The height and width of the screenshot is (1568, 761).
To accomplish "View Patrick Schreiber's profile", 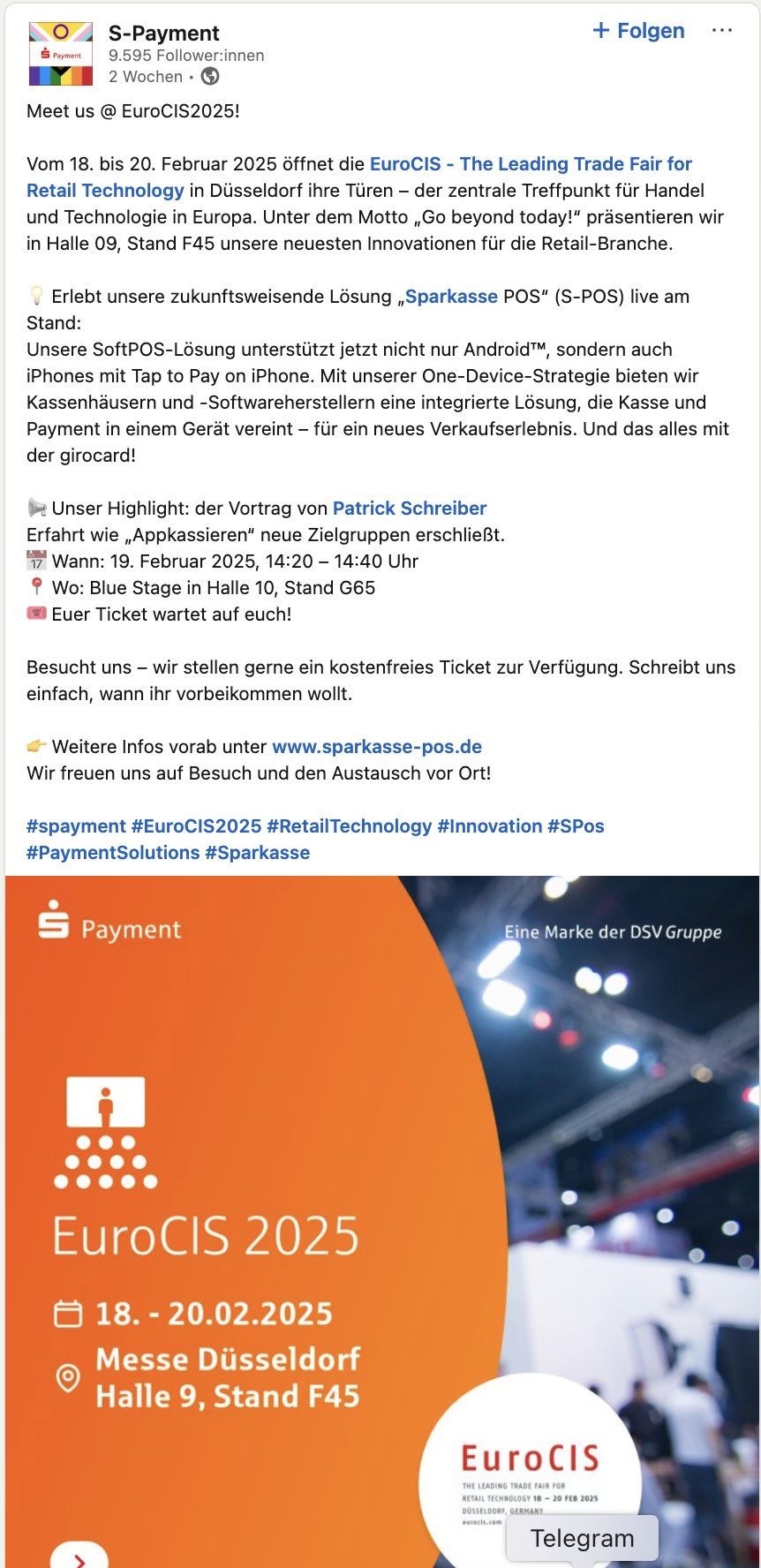I will (x=410, y=509).
